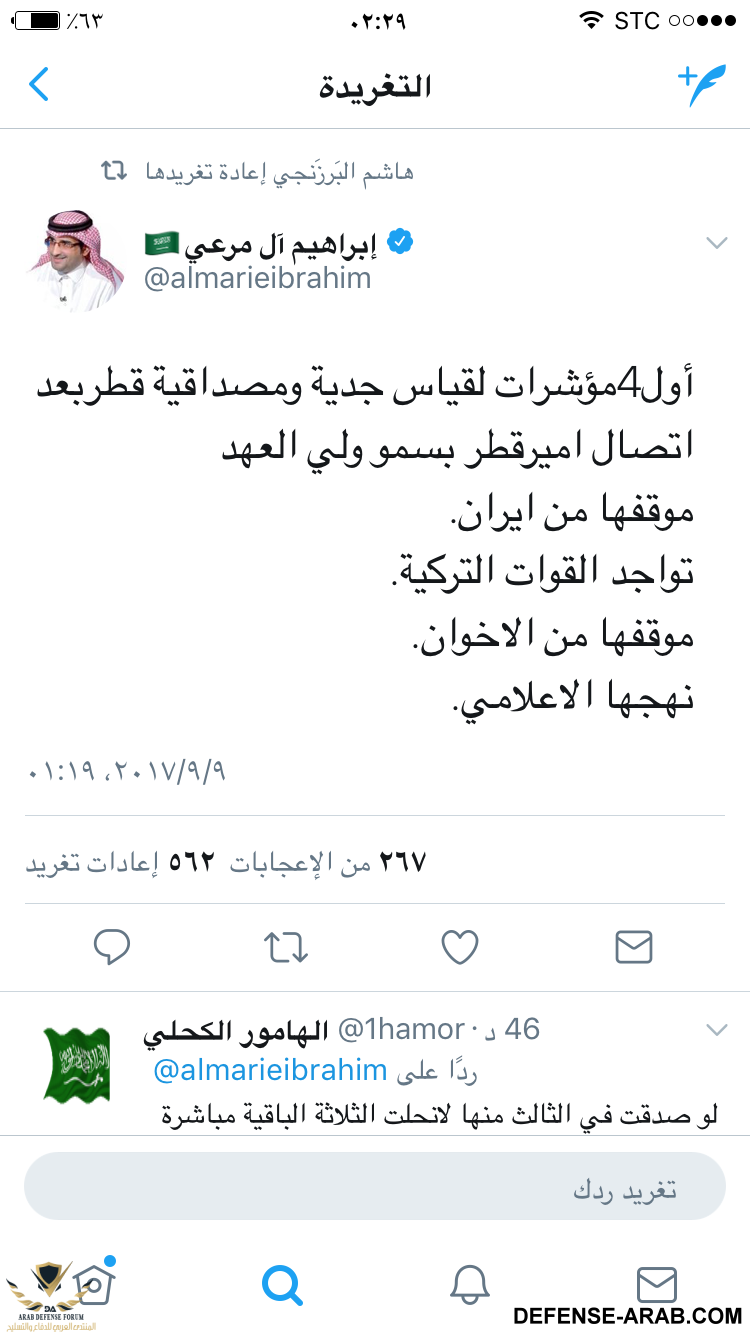Open إبراهيم آل مرعي profile picture
The height and width of the screenshot is (1334, 750).
click(x=76, y=260)
